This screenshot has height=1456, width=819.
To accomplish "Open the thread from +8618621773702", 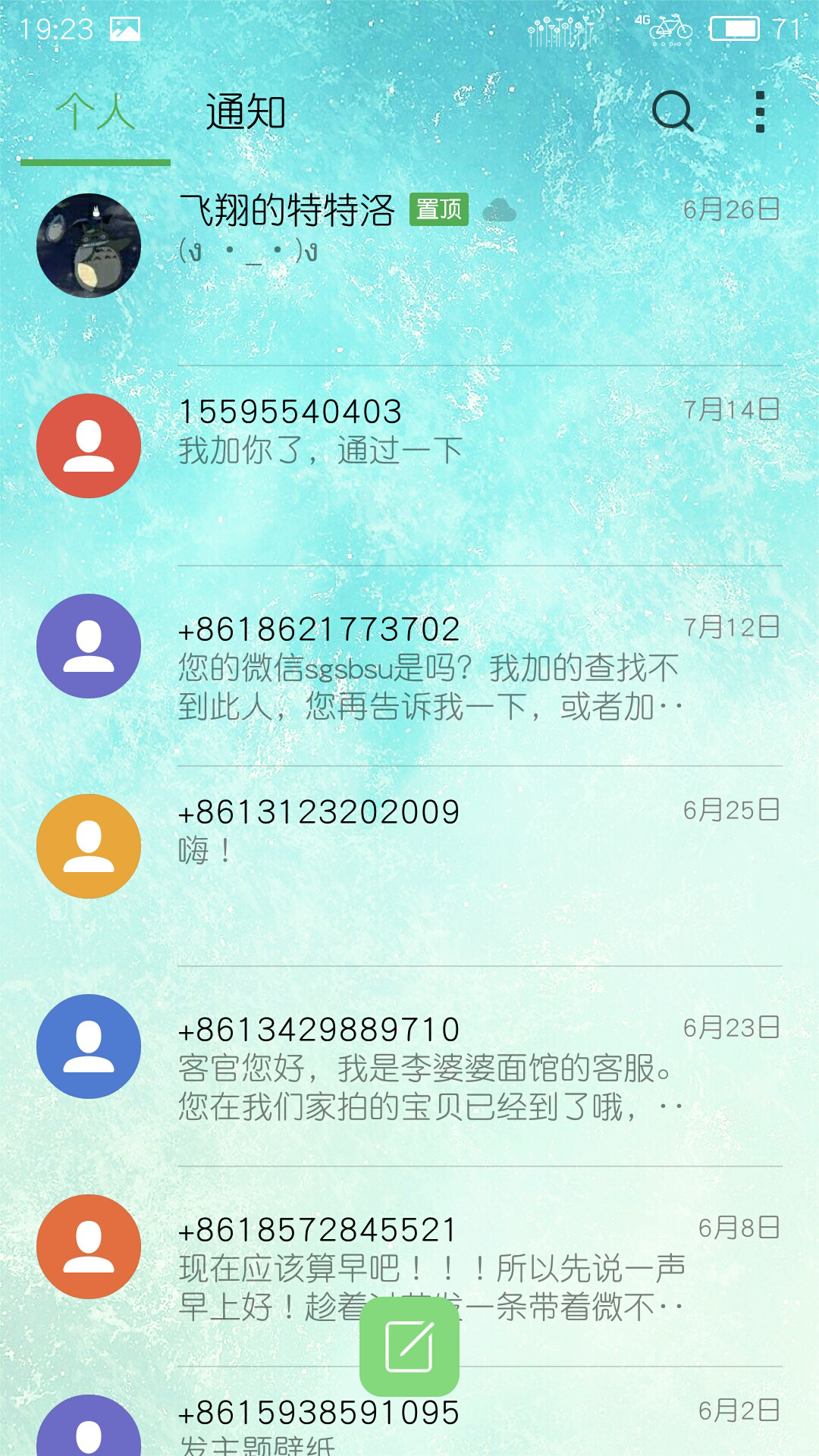I will pyautogui.click(x=409, y=666).
